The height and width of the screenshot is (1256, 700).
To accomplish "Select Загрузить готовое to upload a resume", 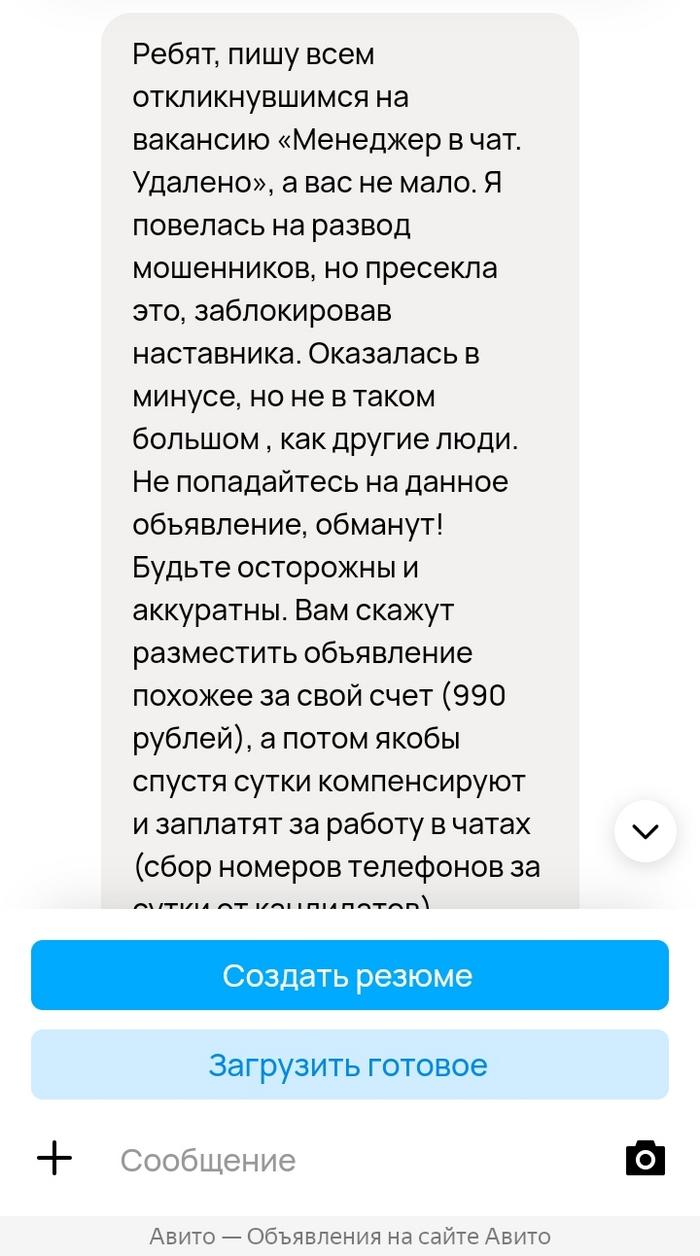I will pyautogui.click(x=349, y=1065).
